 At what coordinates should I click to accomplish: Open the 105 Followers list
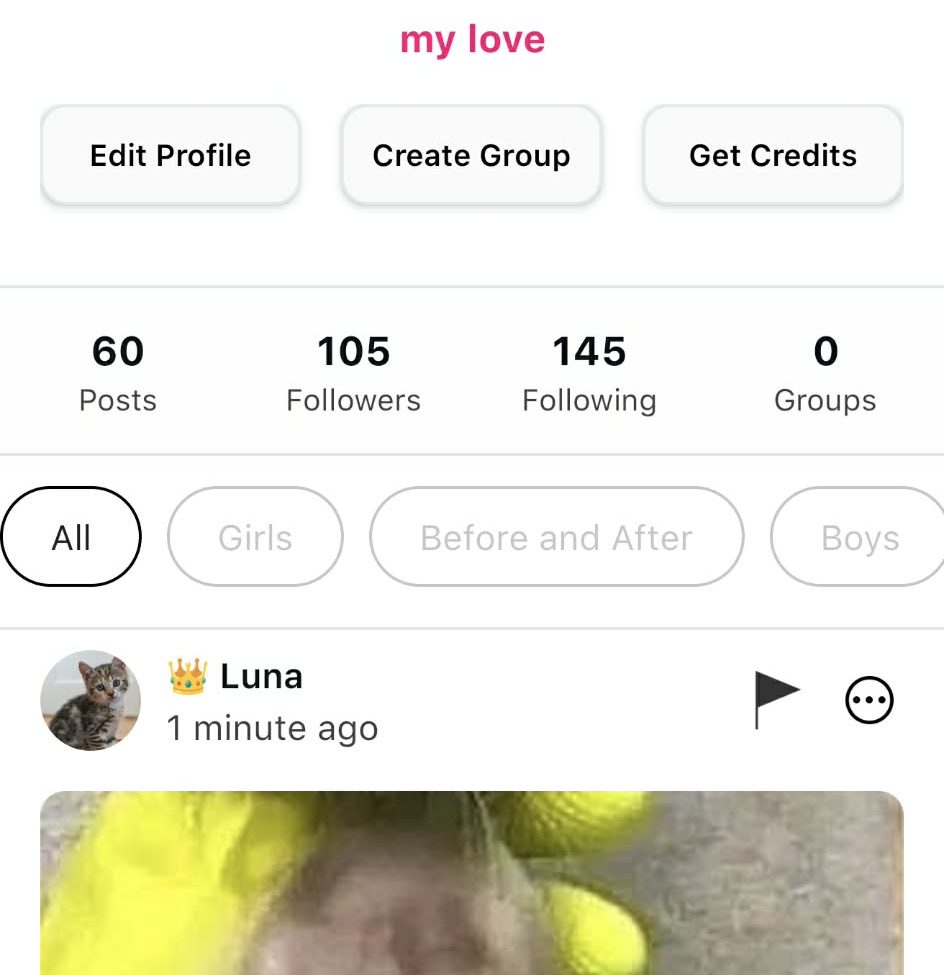[353, 370]
